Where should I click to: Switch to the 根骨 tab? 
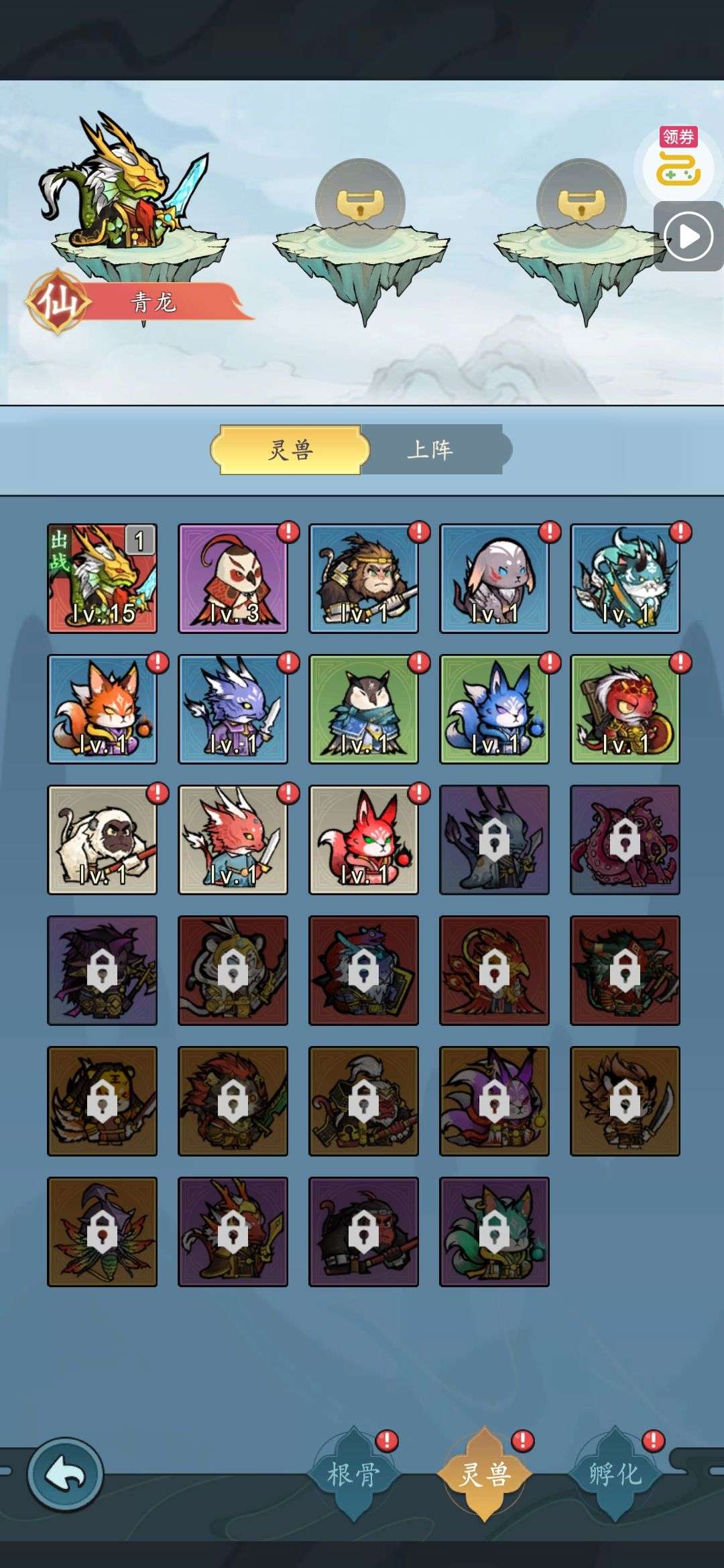click(353, 1474)
